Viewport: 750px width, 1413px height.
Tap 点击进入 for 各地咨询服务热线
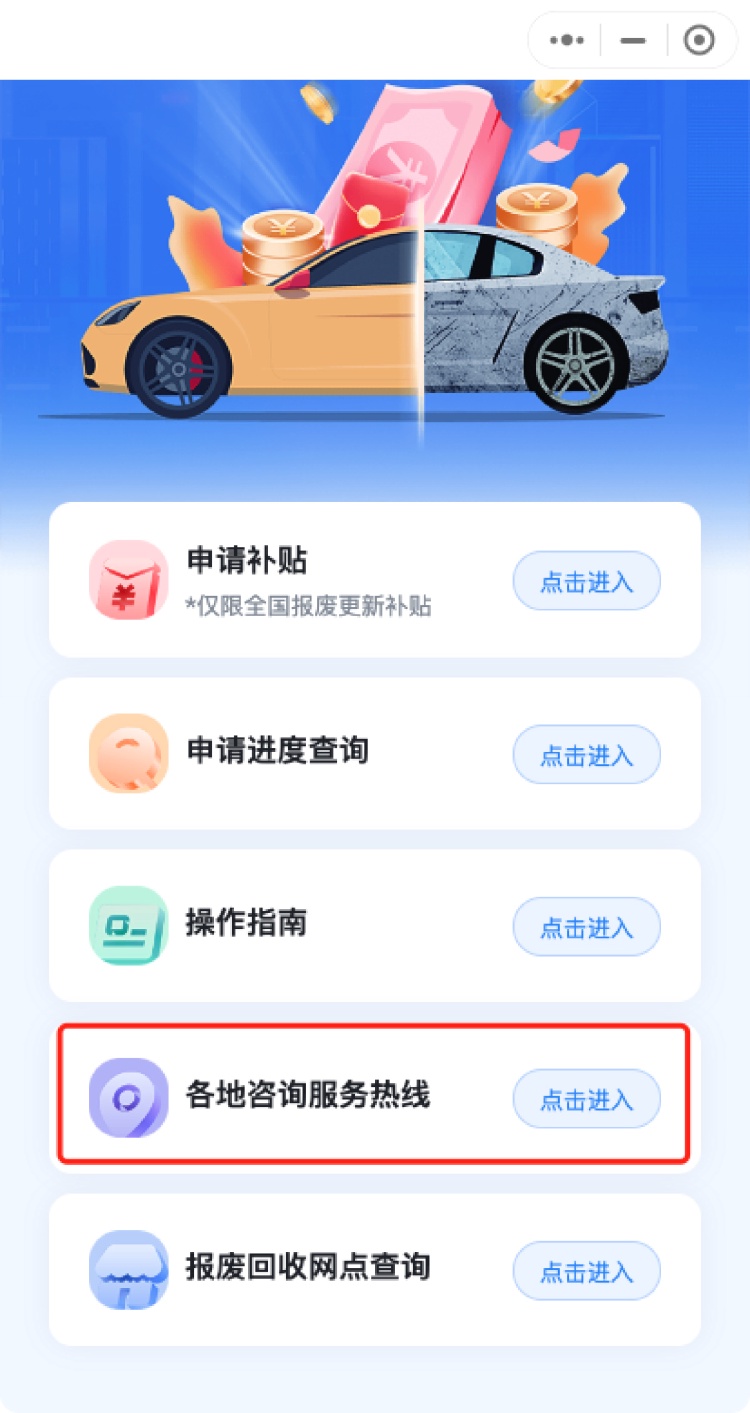pos(587,1099)
